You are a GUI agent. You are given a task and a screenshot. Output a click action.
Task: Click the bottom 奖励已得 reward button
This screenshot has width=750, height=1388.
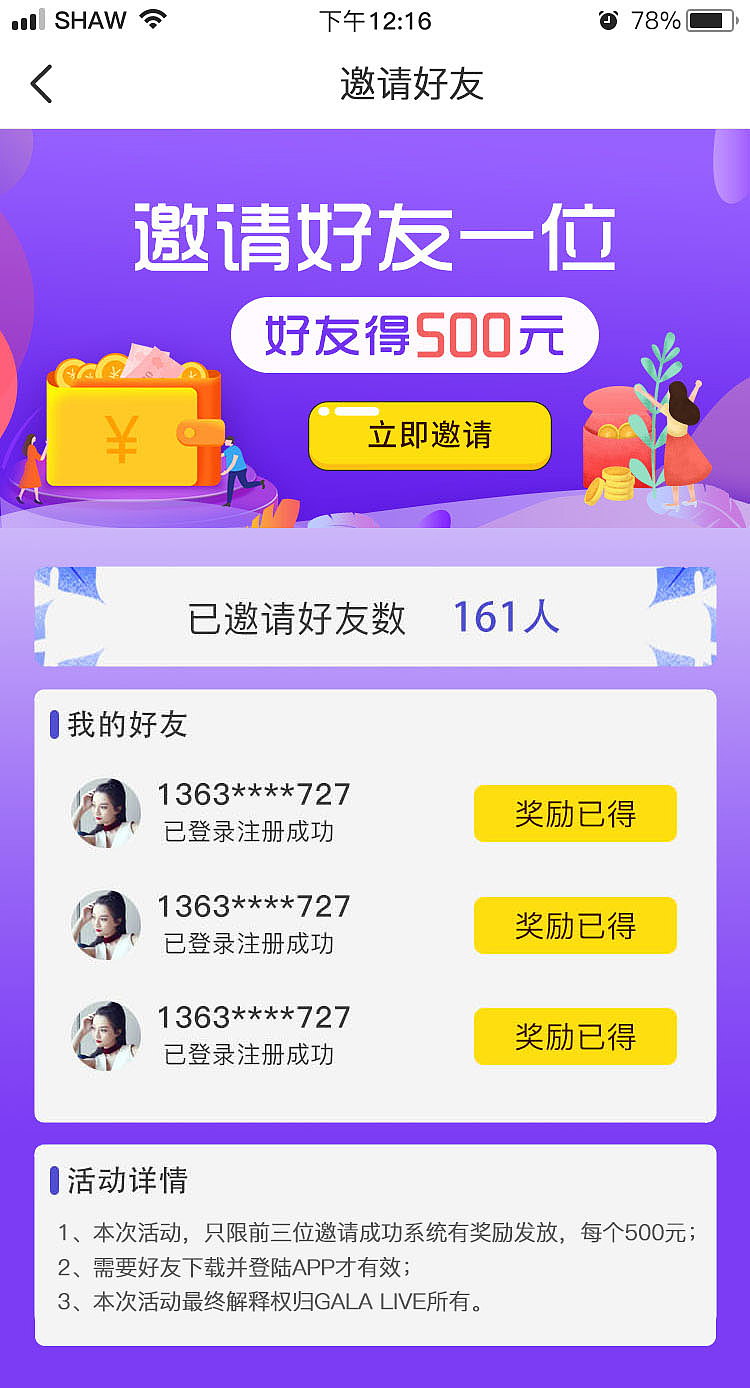[575, 1036]
